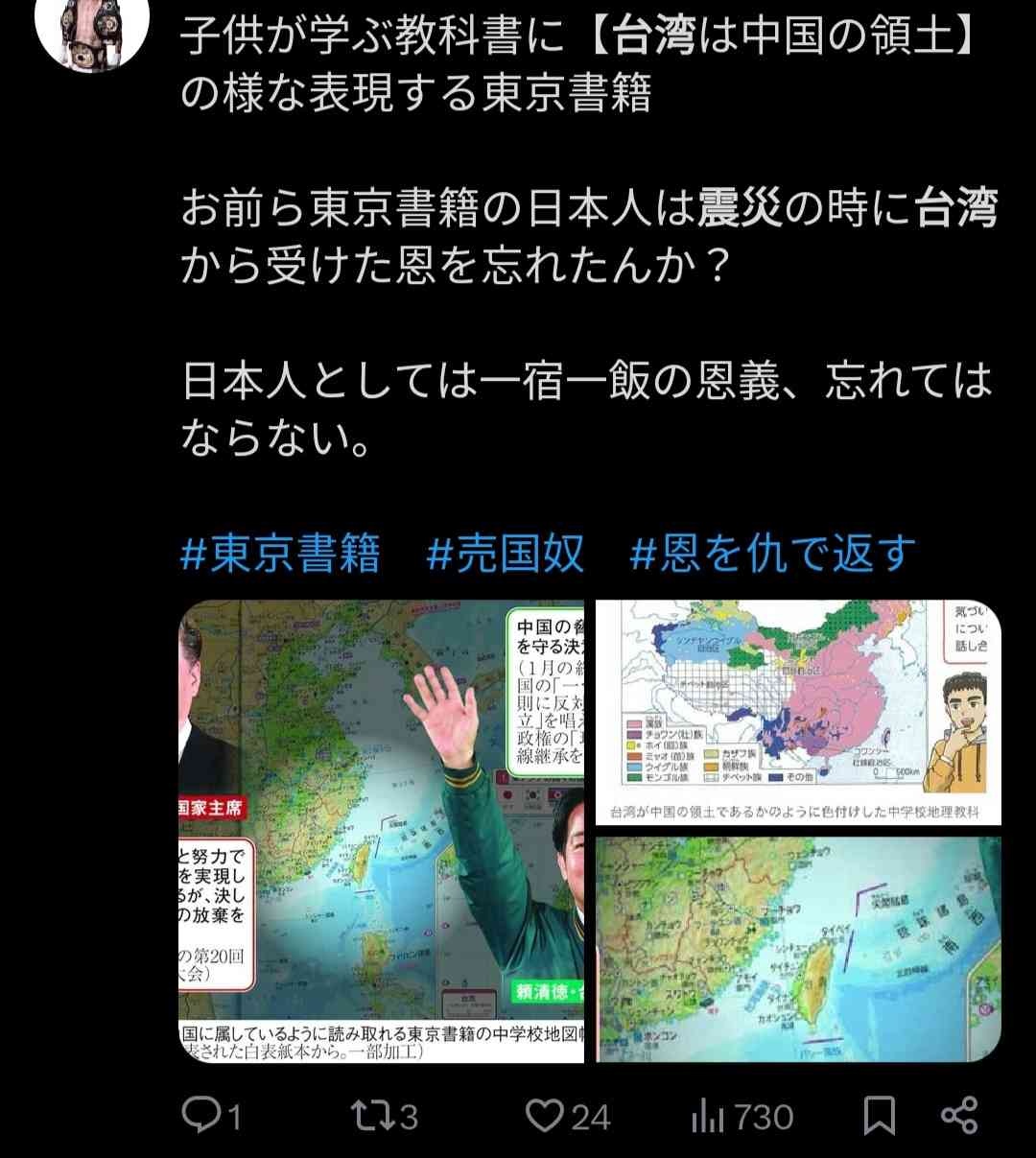Share this post
The height and width of the screenshot is (1158, 1036).
click(959, 1116)
